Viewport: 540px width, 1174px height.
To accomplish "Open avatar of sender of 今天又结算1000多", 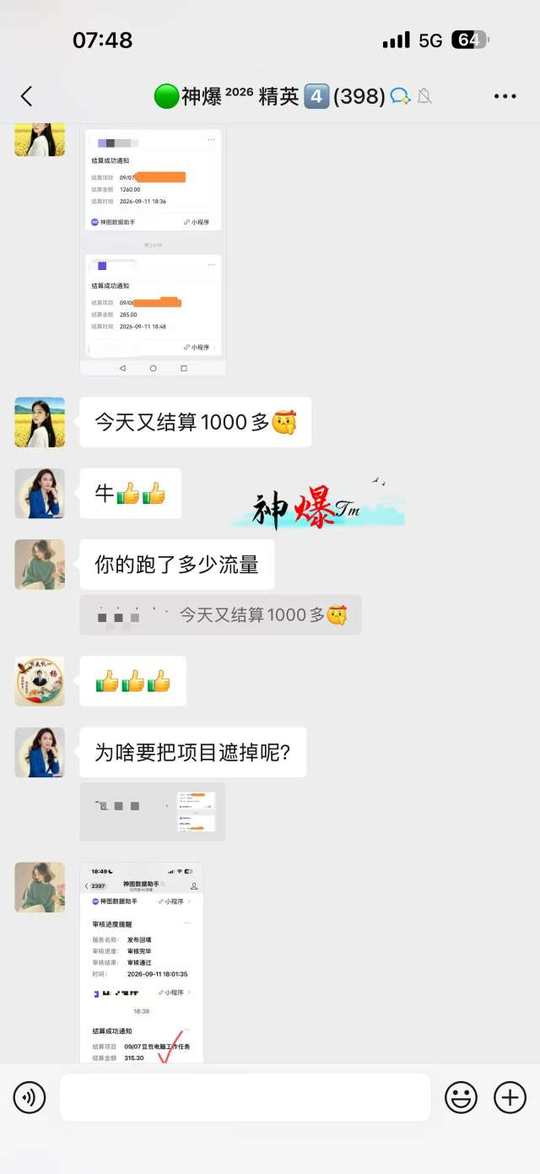I will pyautogui.click(x=40, y=422).
